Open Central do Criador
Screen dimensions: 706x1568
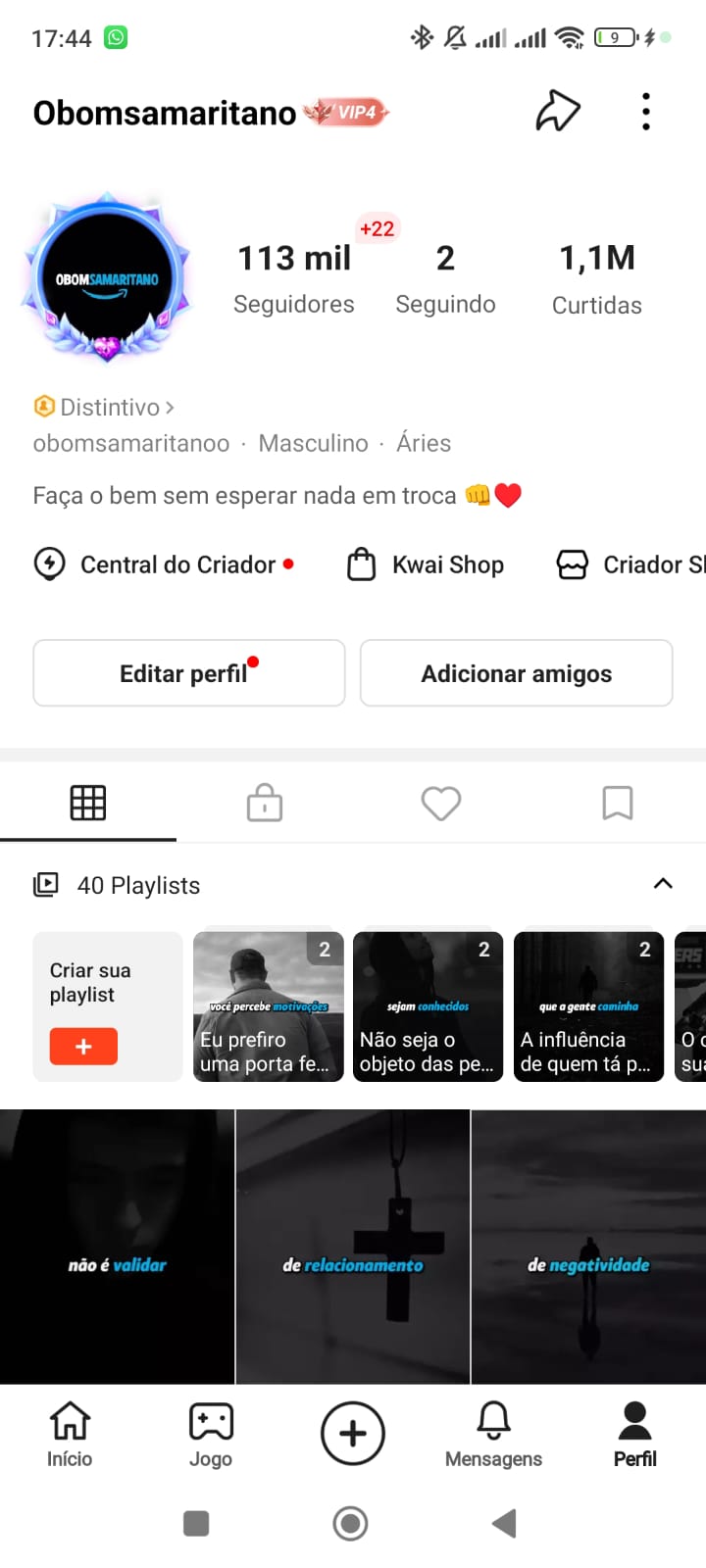(x=163, y=564)
